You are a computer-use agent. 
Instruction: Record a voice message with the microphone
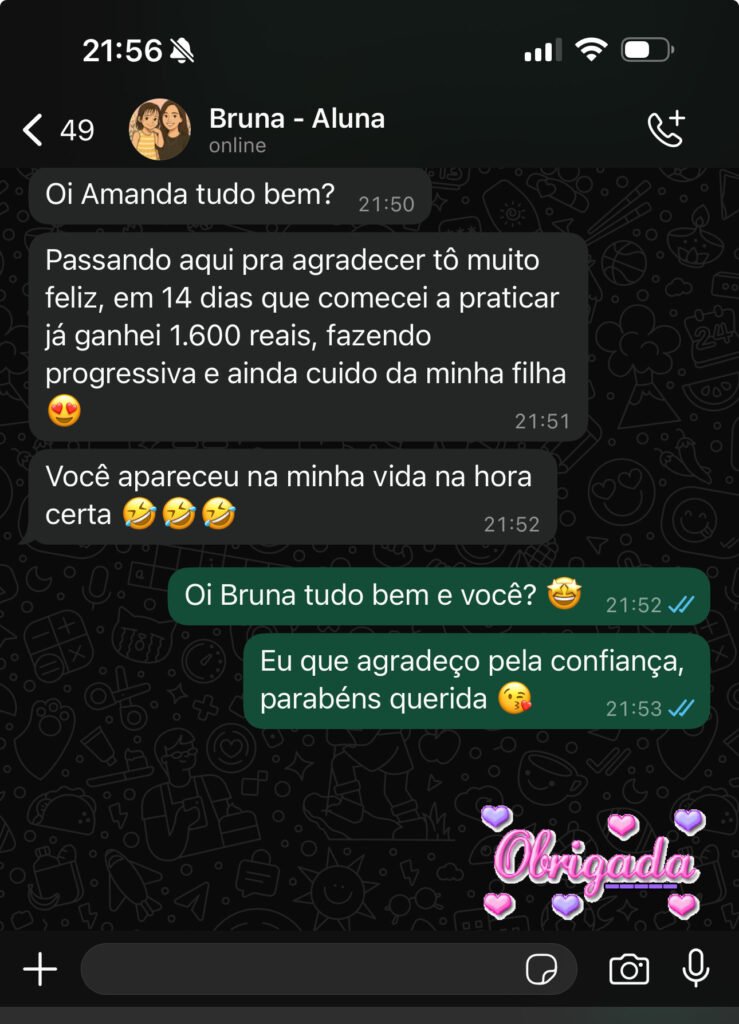pyautogui.click(x=695, y=969)
